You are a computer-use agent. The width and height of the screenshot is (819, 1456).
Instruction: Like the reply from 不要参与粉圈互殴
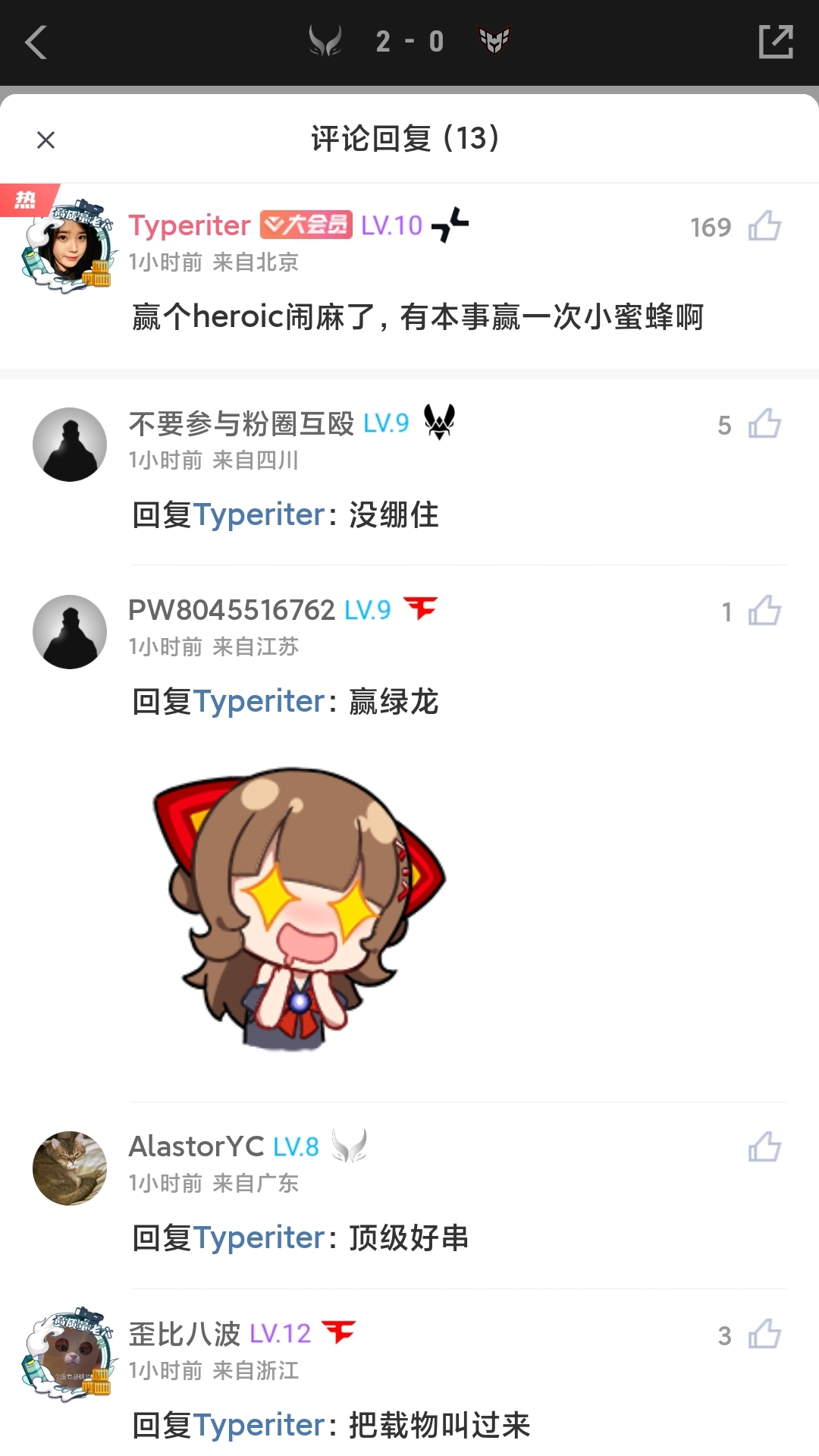click(764, 424)
